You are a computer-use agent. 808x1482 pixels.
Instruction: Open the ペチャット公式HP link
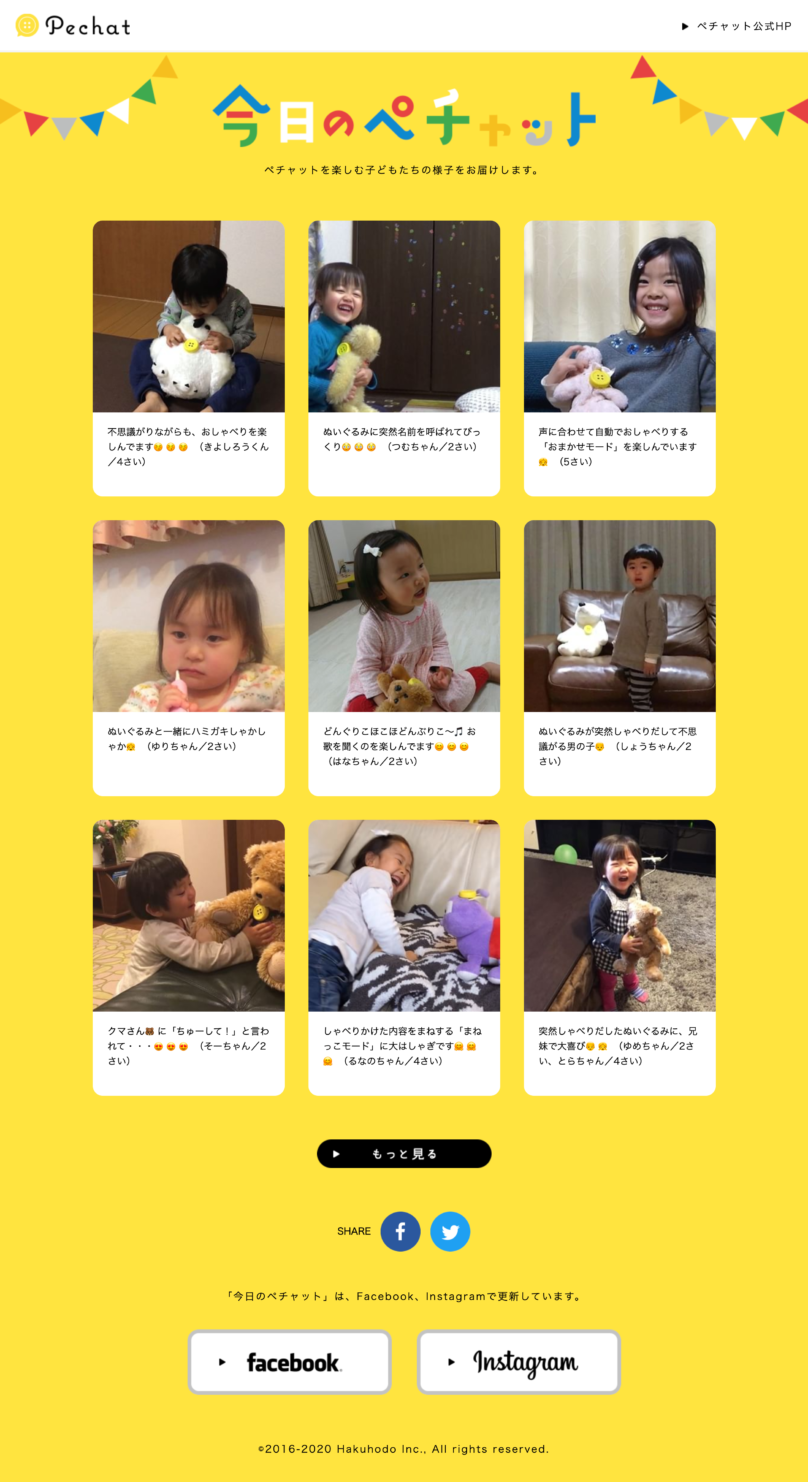tap(737, 26)
